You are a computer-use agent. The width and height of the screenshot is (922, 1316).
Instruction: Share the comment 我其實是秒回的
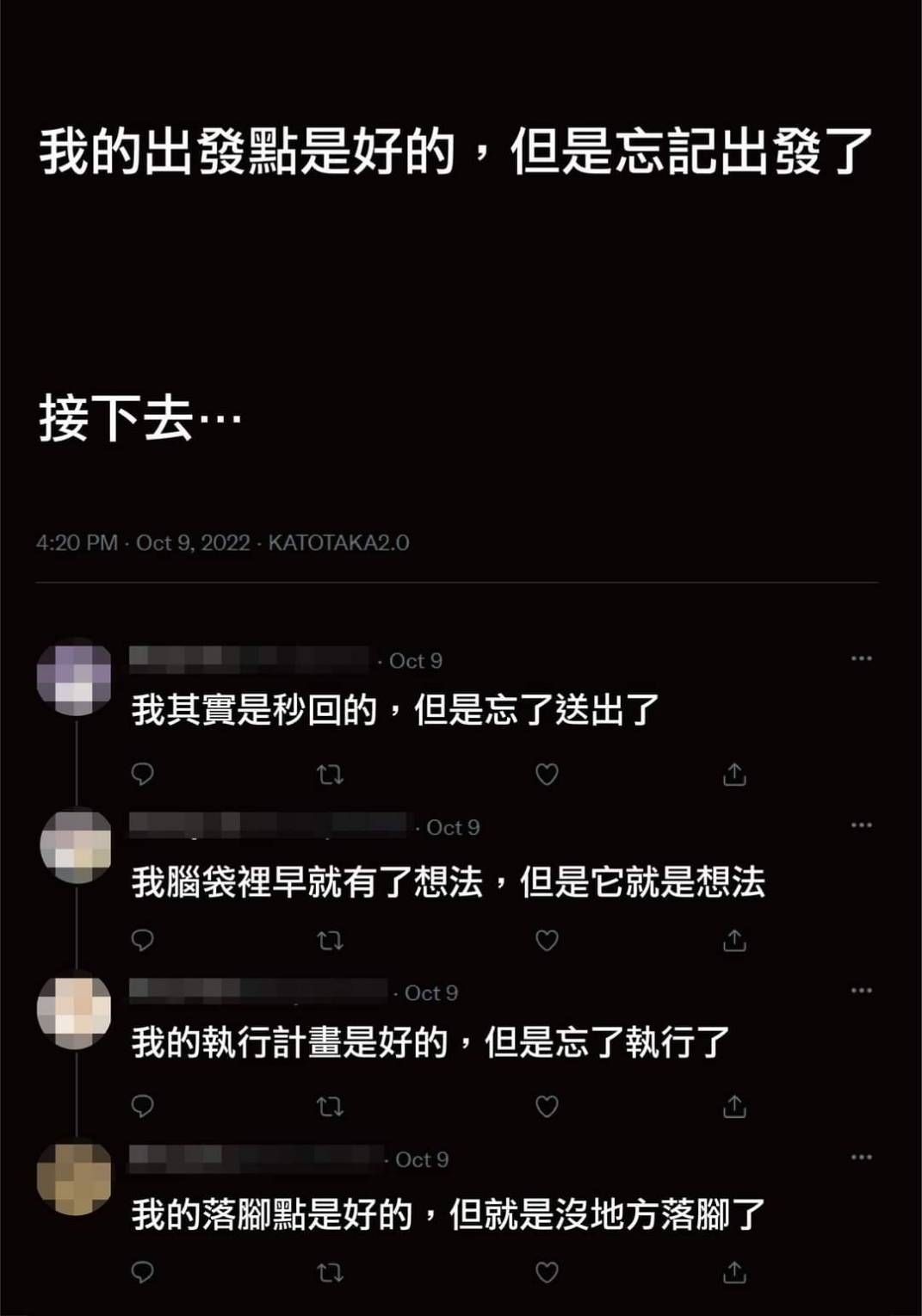734,775
